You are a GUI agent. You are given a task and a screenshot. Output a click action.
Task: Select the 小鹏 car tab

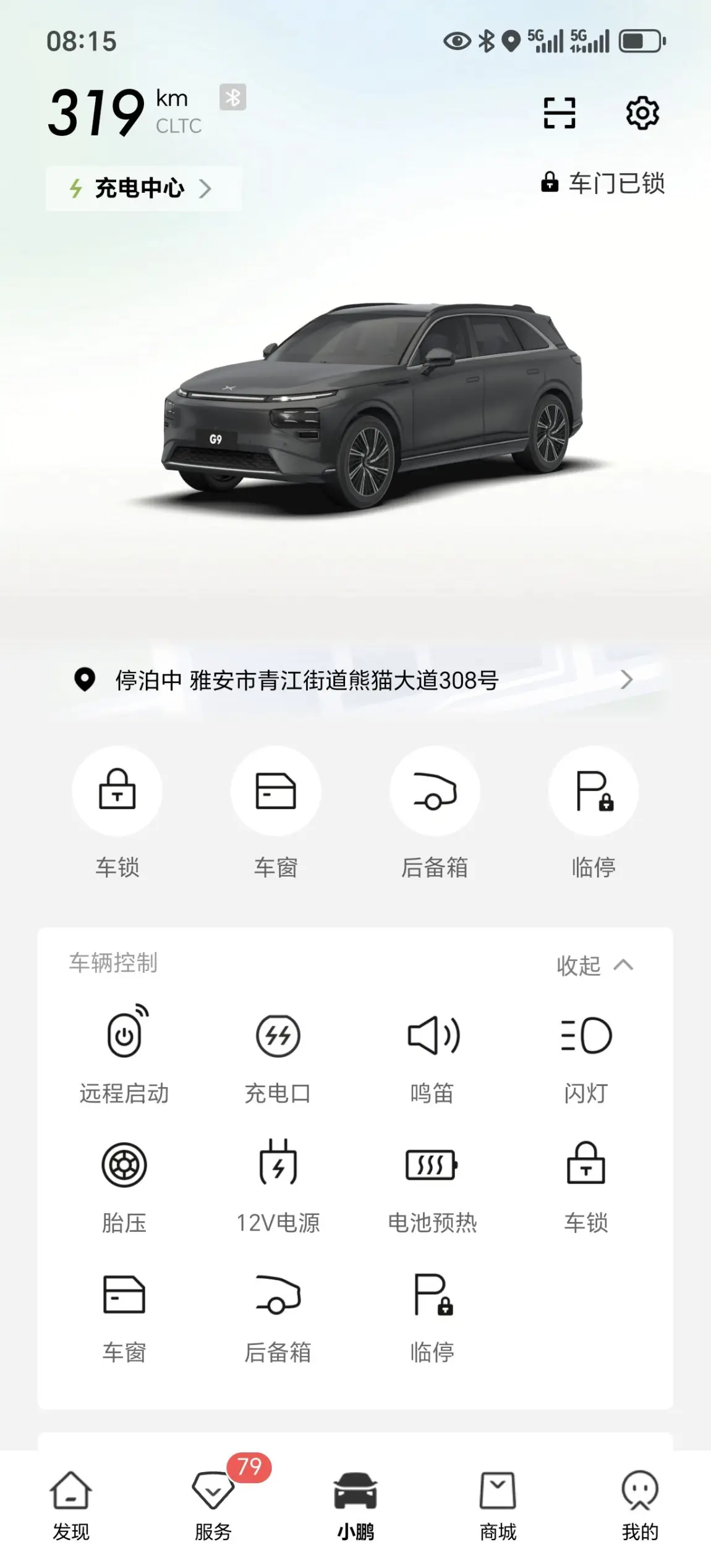pos(355,1505)
